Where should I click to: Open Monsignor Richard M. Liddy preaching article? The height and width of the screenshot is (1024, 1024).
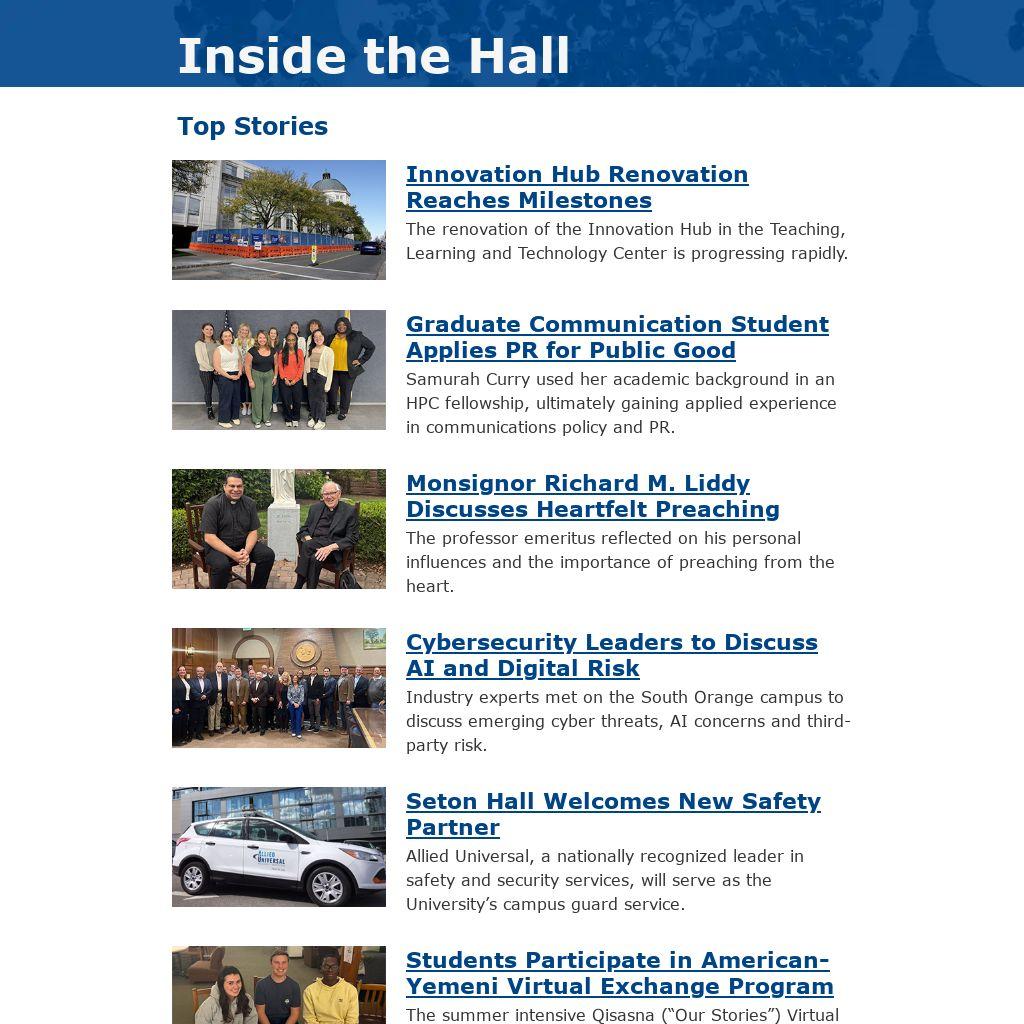(x=592, y=496)
